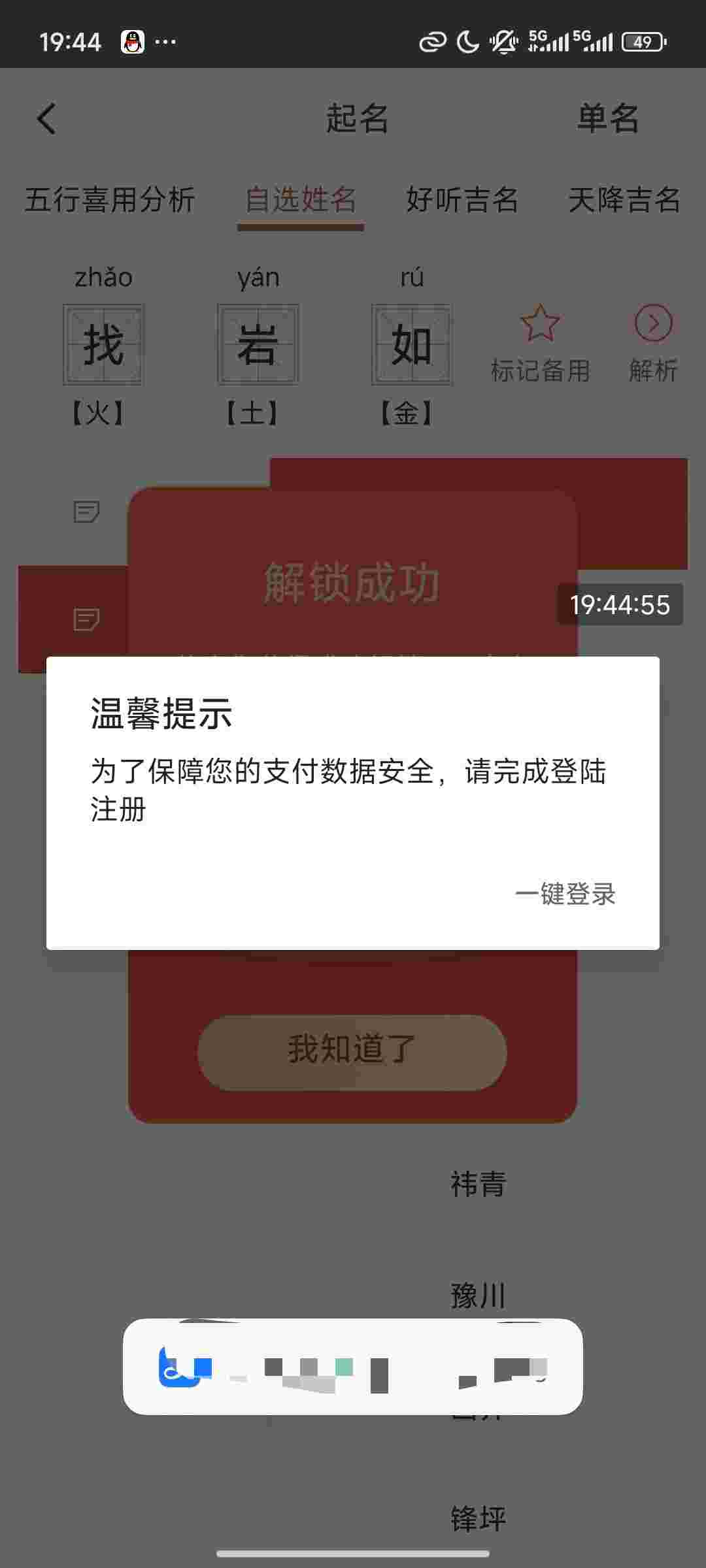Screen dimensions: 706x1568
Task: Select the name 祎青
Action: [x=478, y=1184]
